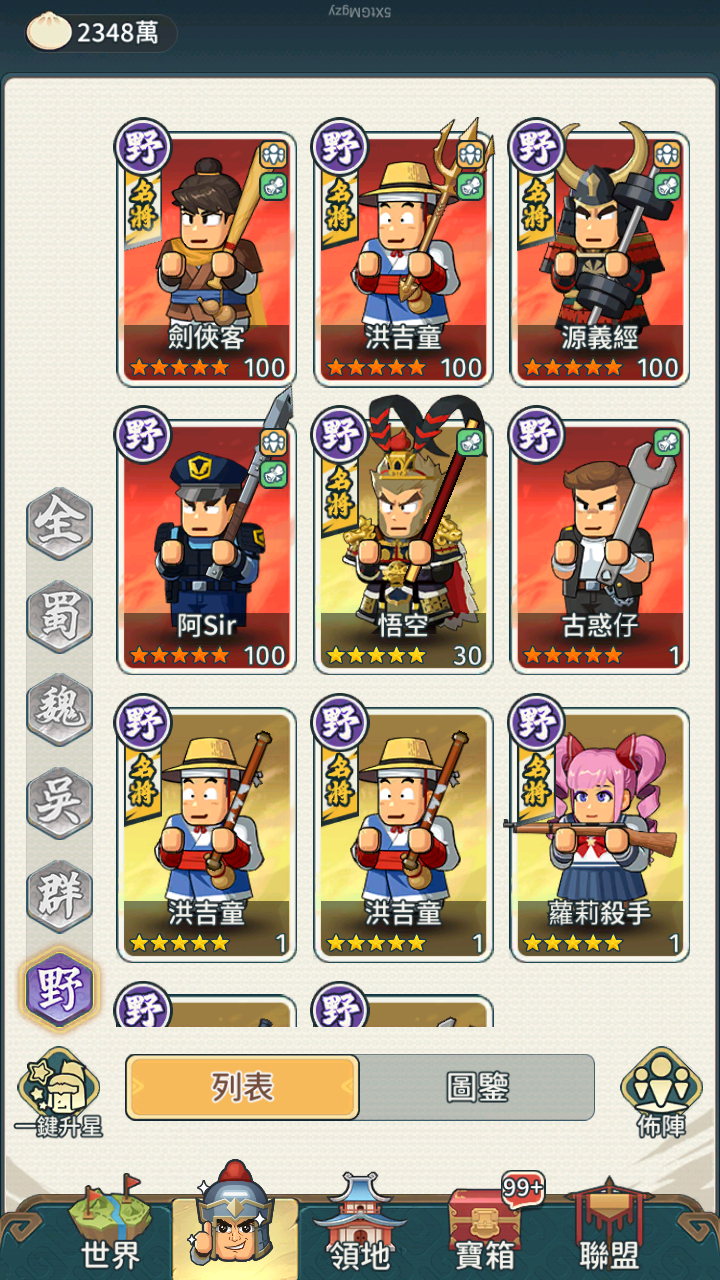Viewport: 720px width, 1280px height.
Task: Filter heroes by 吳 faction
Action: pyautogui.click(x=59, y=801)
